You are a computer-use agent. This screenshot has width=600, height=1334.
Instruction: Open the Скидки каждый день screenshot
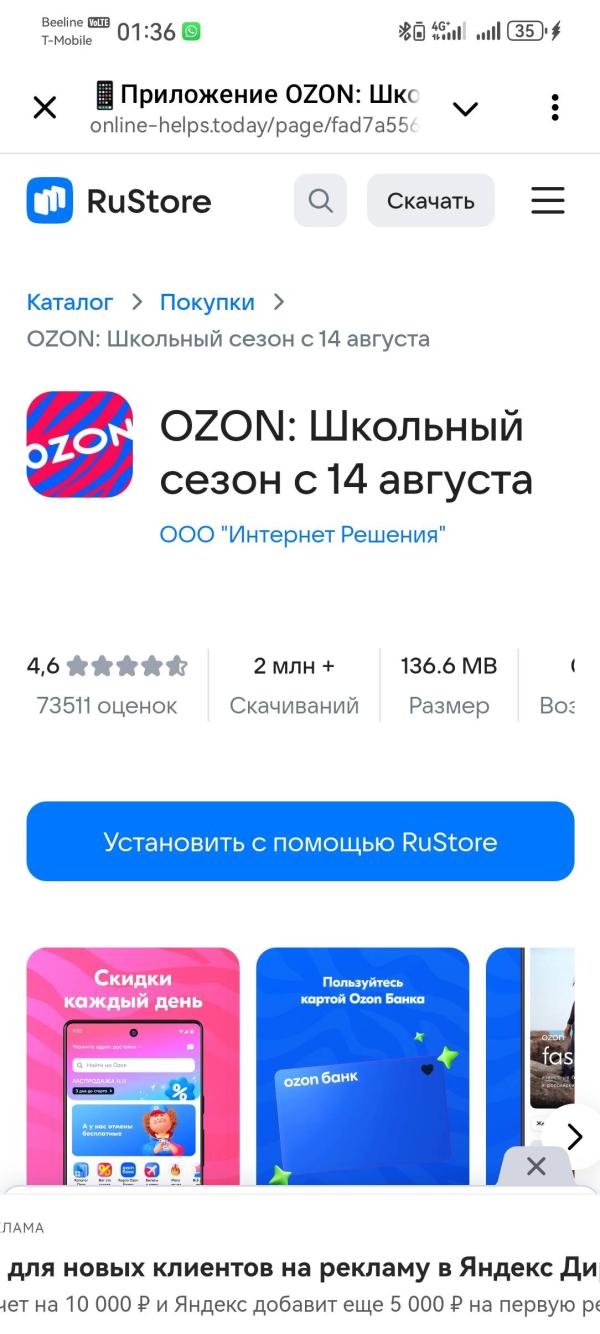tap(133, 1066)
